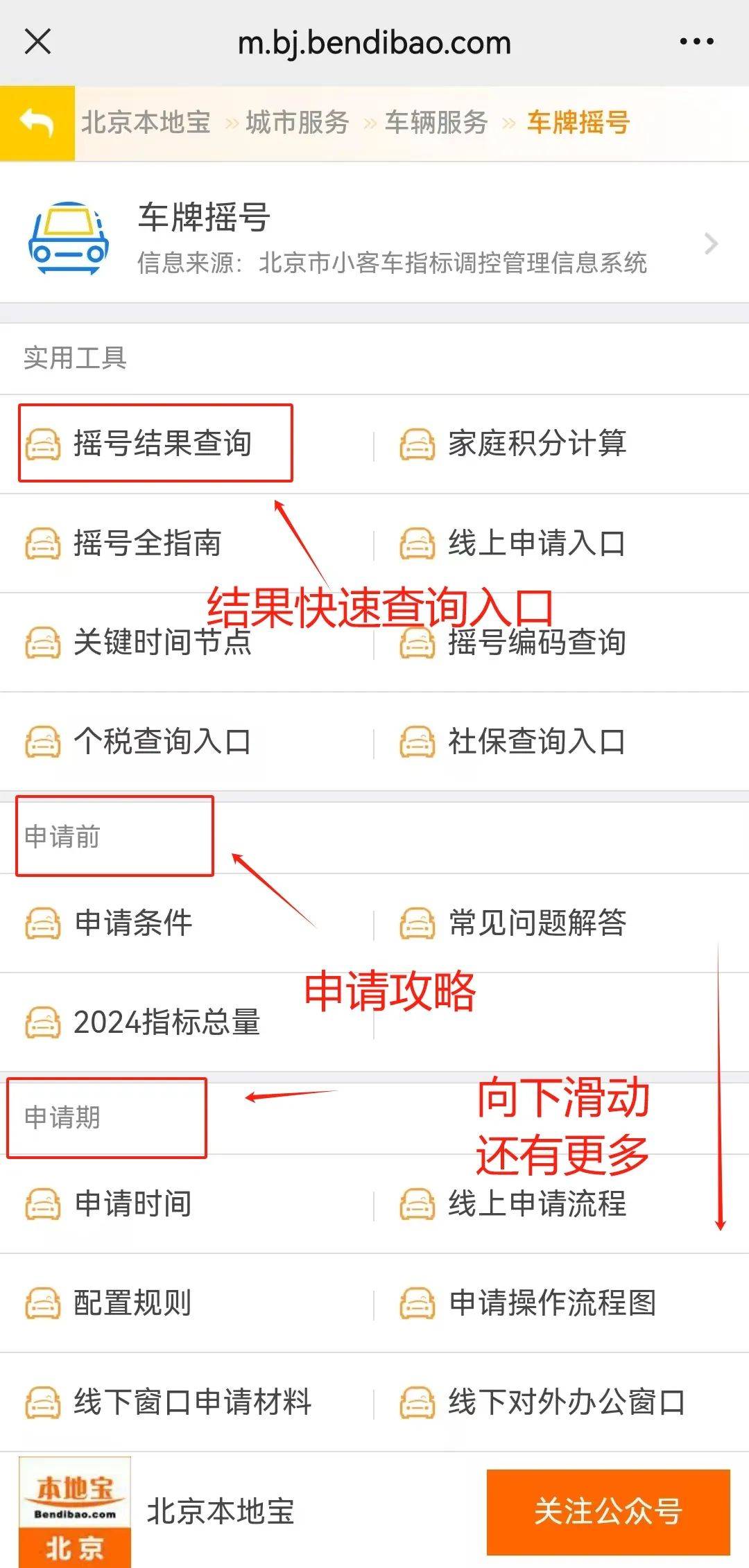Image resolution: width=749 pixels, height=1568 pixels.
Task: Close the web page with the X
Action: point(38,42)
